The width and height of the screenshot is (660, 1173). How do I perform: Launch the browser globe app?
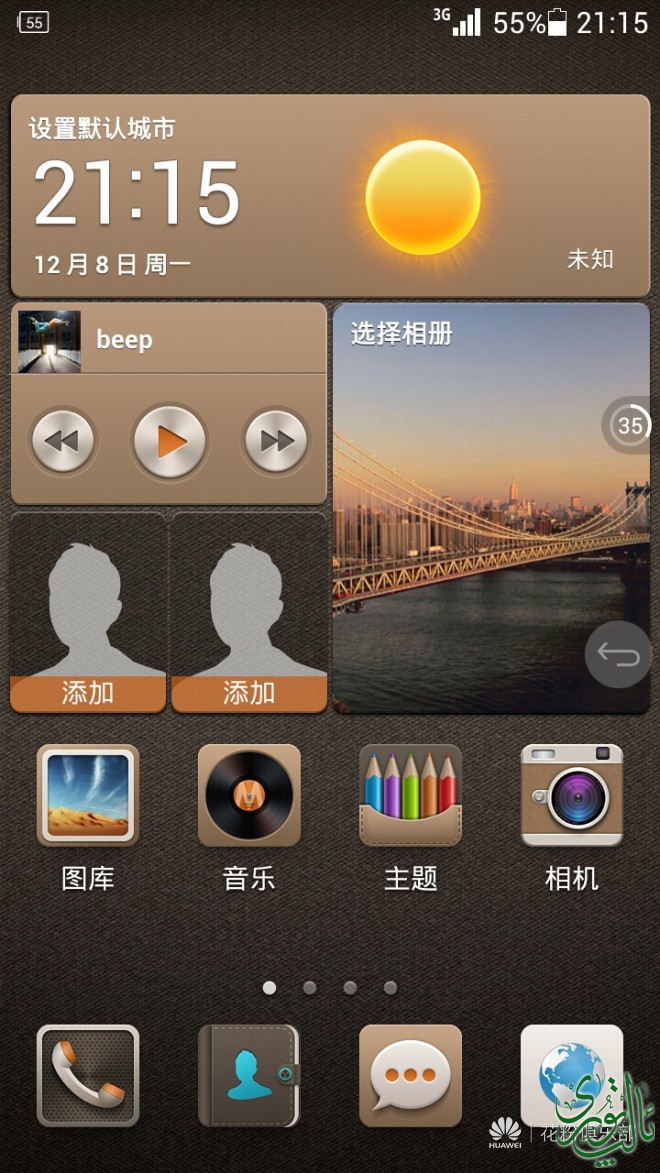[x=571, y=1075]
